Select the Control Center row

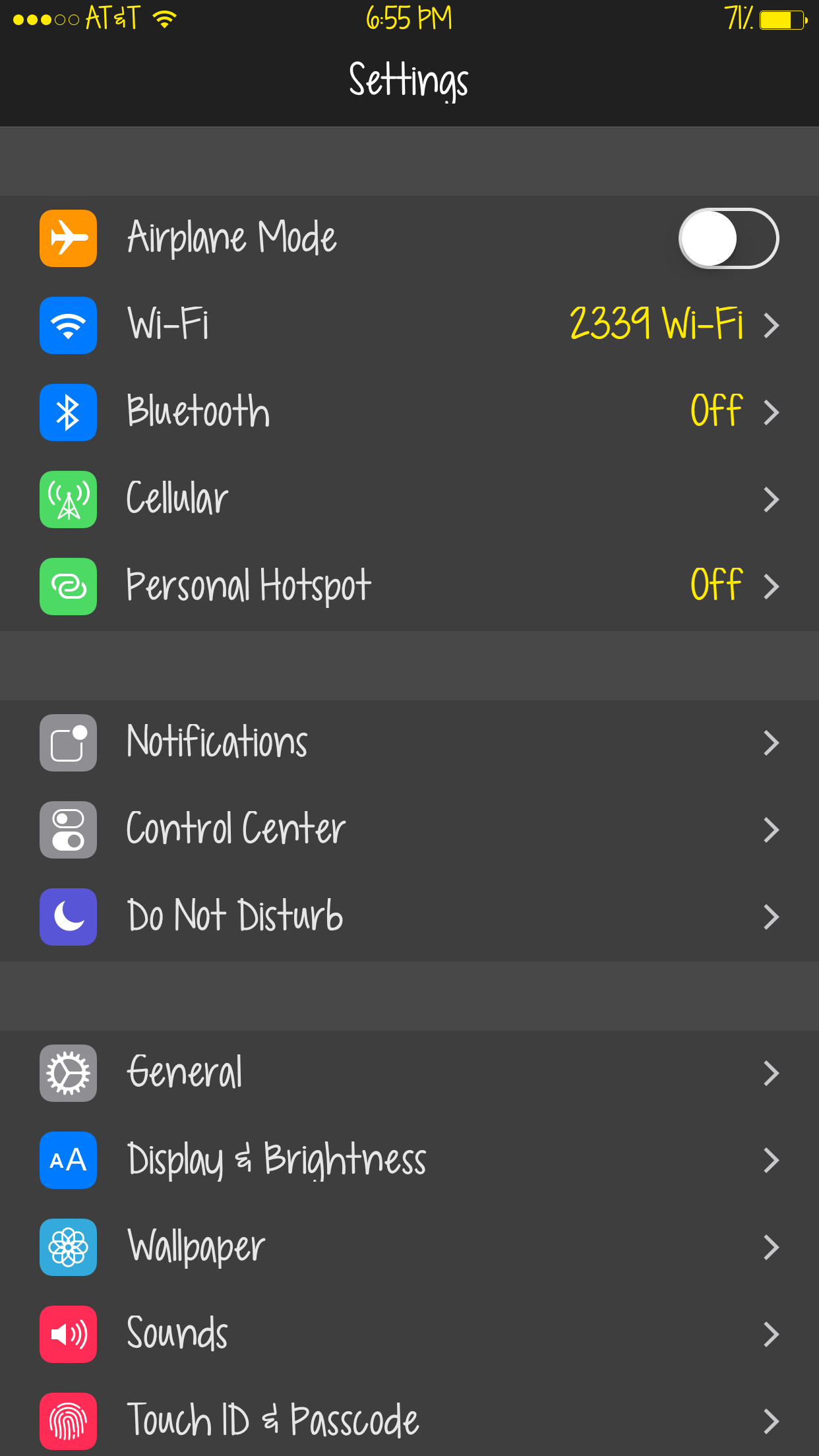point(409,830)
